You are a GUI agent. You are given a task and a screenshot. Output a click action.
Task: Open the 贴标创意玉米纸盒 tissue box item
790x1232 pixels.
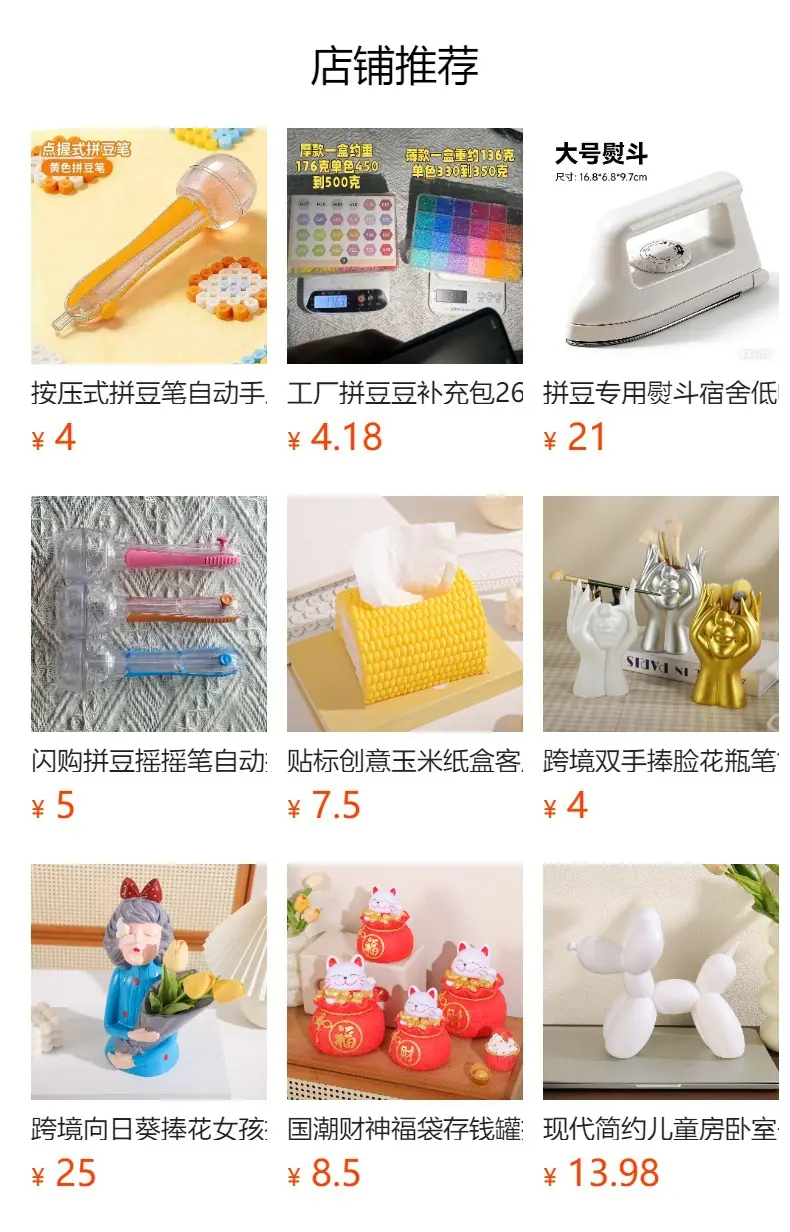pyautogui.click(x=405, y=660)
